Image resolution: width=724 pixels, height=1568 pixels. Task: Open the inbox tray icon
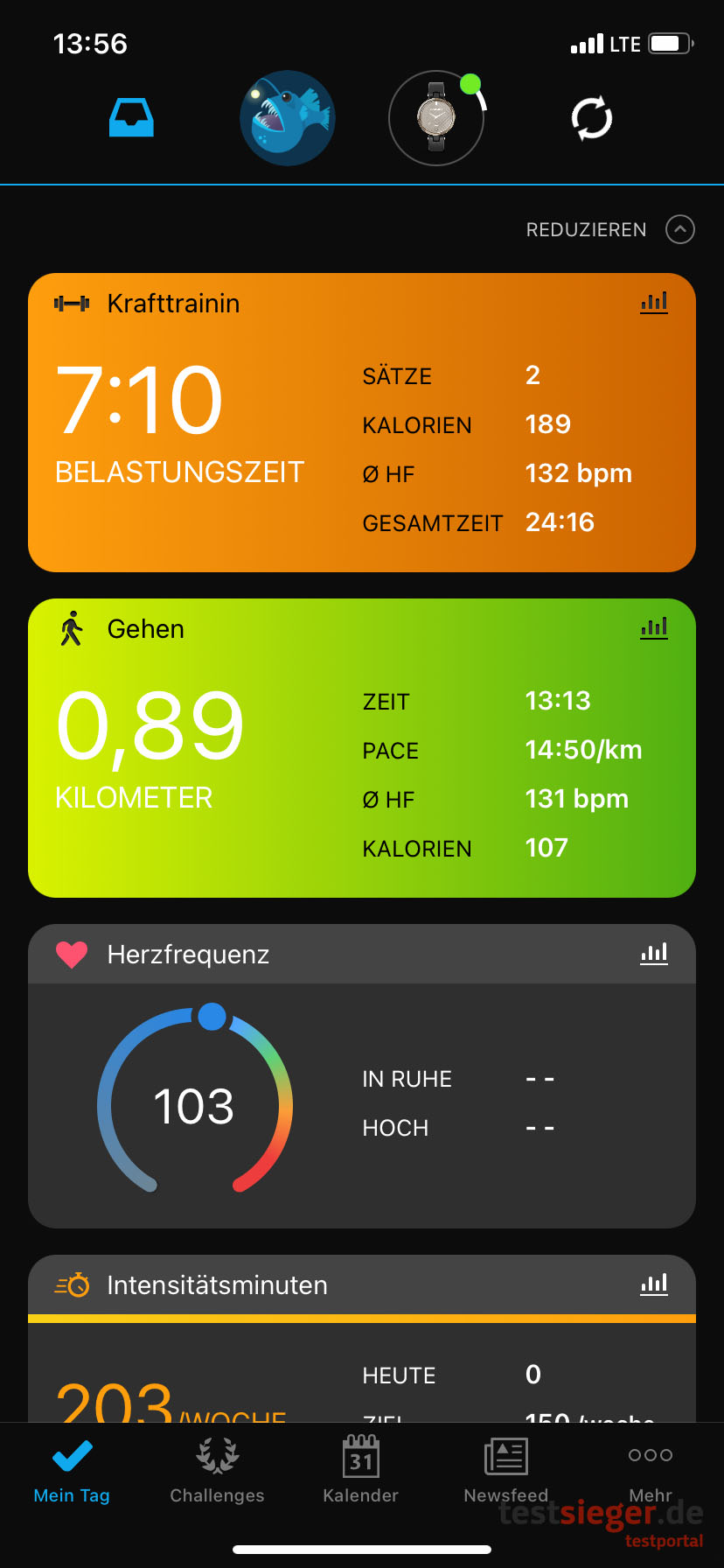point(131,118)
